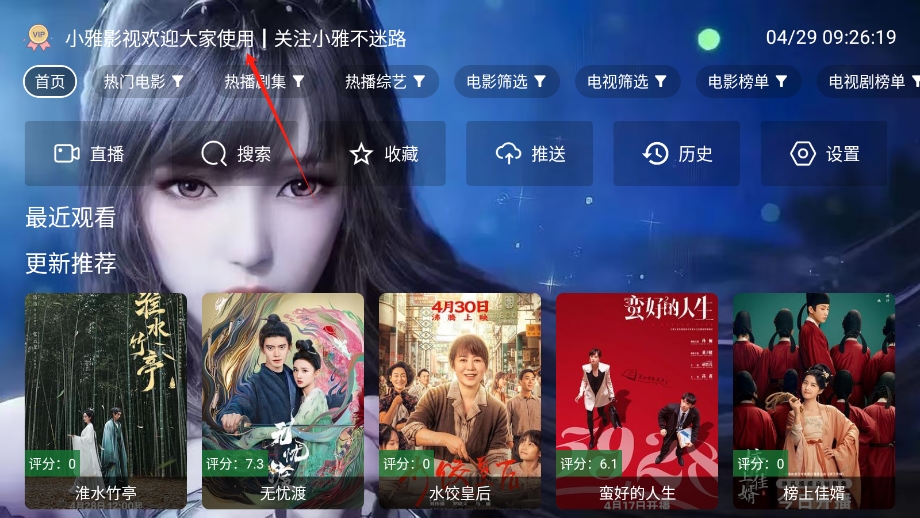The width and height of the screenshot is (920, 518).
Task: View 收藏 favorites
Action: click(x=382, y=154)
